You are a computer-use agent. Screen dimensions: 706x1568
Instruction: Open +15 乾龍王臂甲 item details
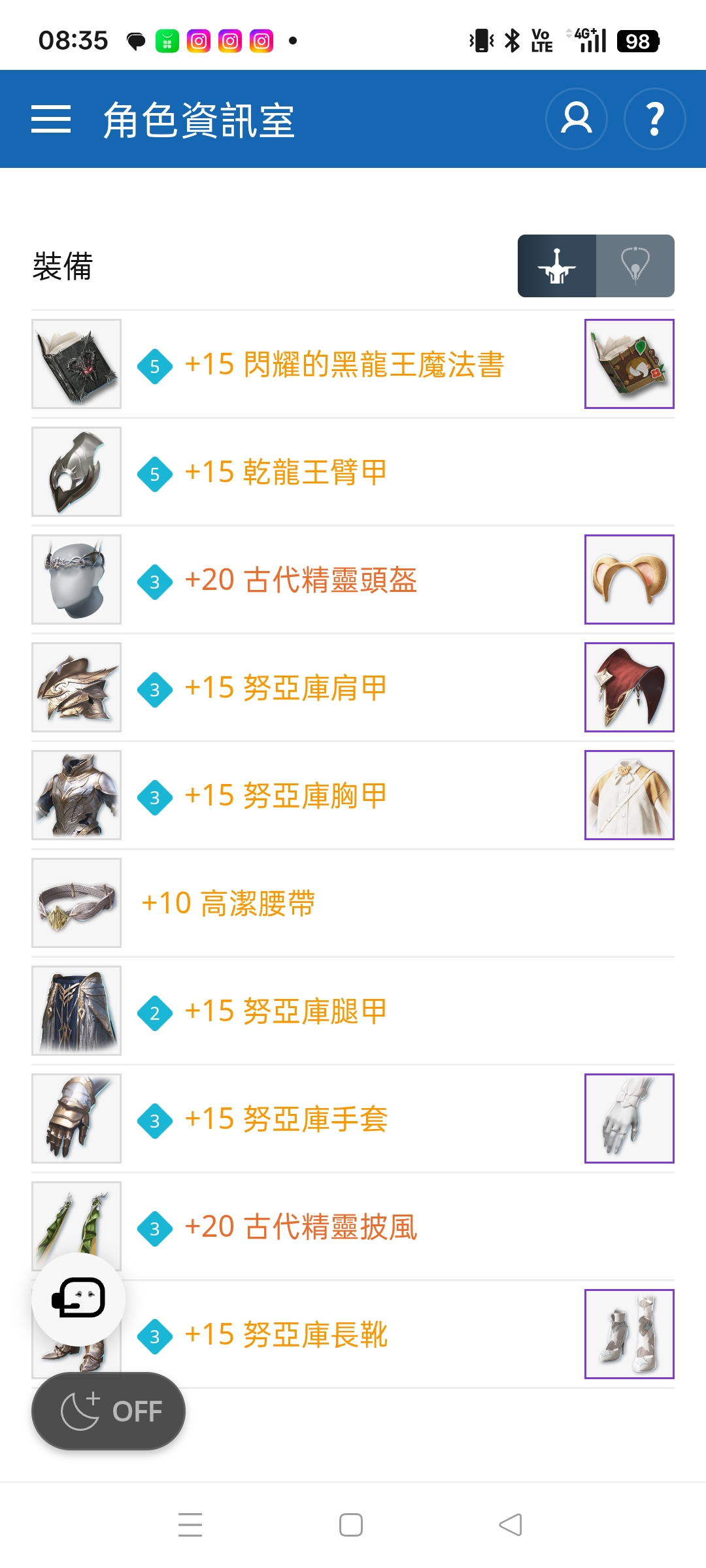(285, 472)
